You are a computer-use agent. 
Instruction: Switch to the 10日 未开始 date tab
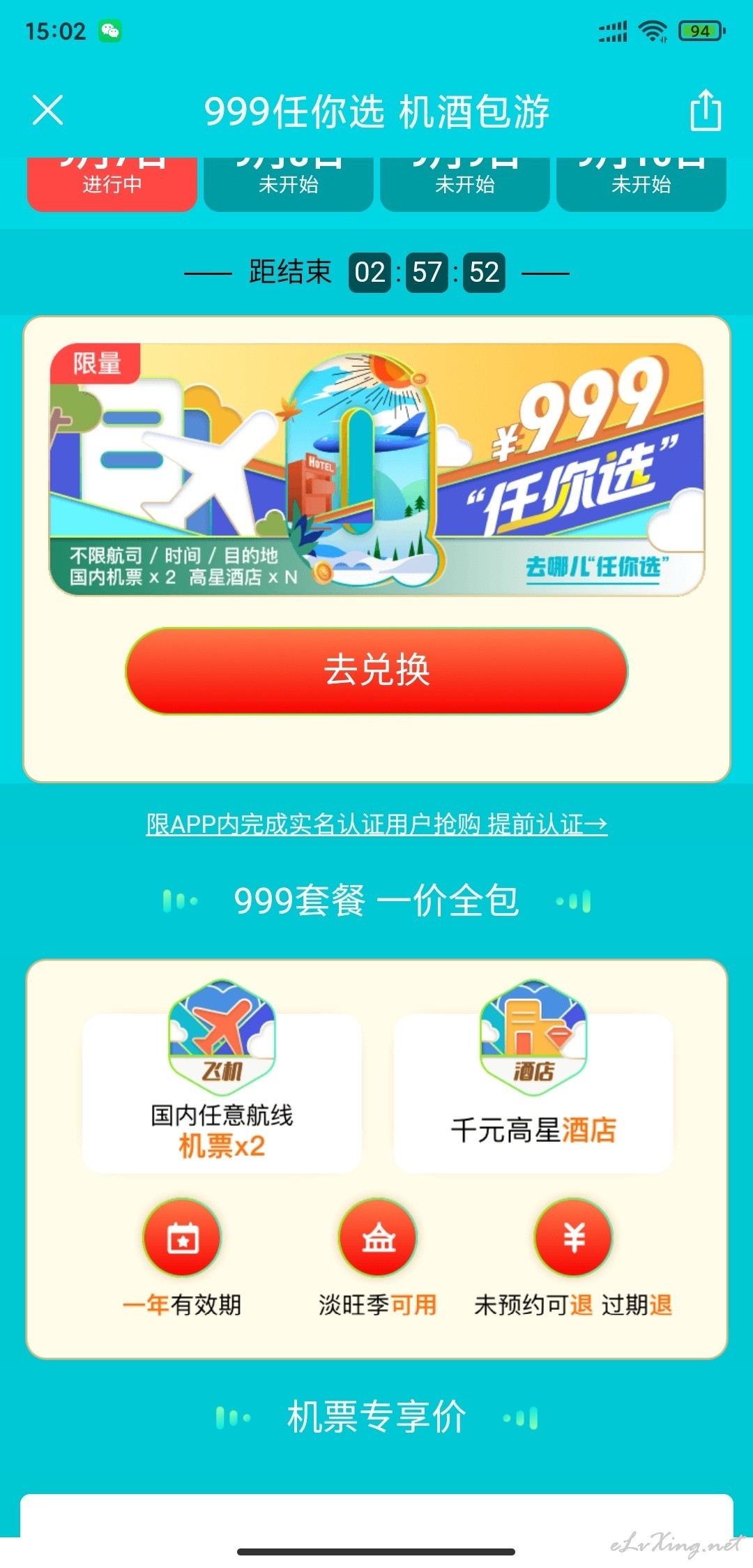point(641,183)
